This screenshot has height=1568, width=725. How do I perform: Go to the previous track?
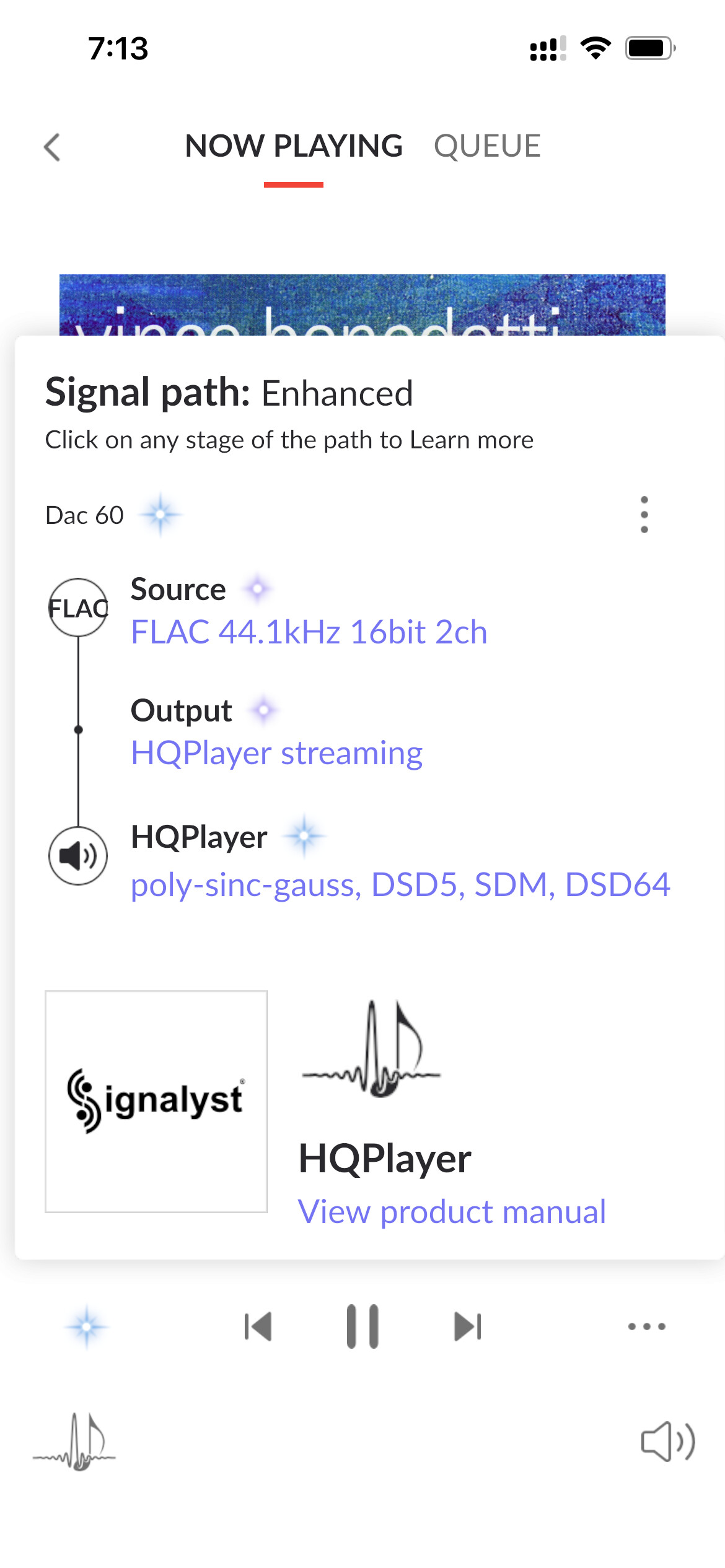[258, 1326]
